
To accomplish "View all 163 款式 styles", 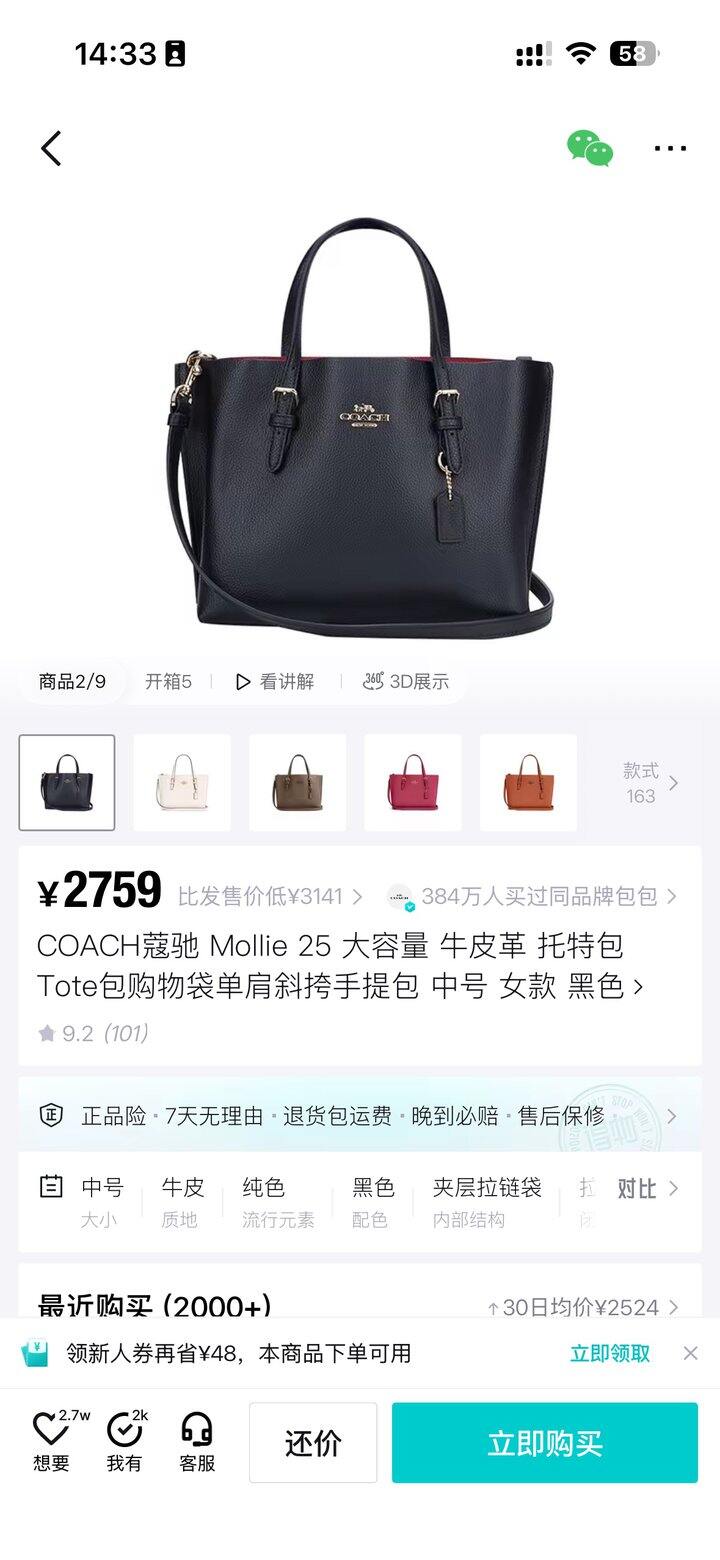I will (x=648, y=783).
